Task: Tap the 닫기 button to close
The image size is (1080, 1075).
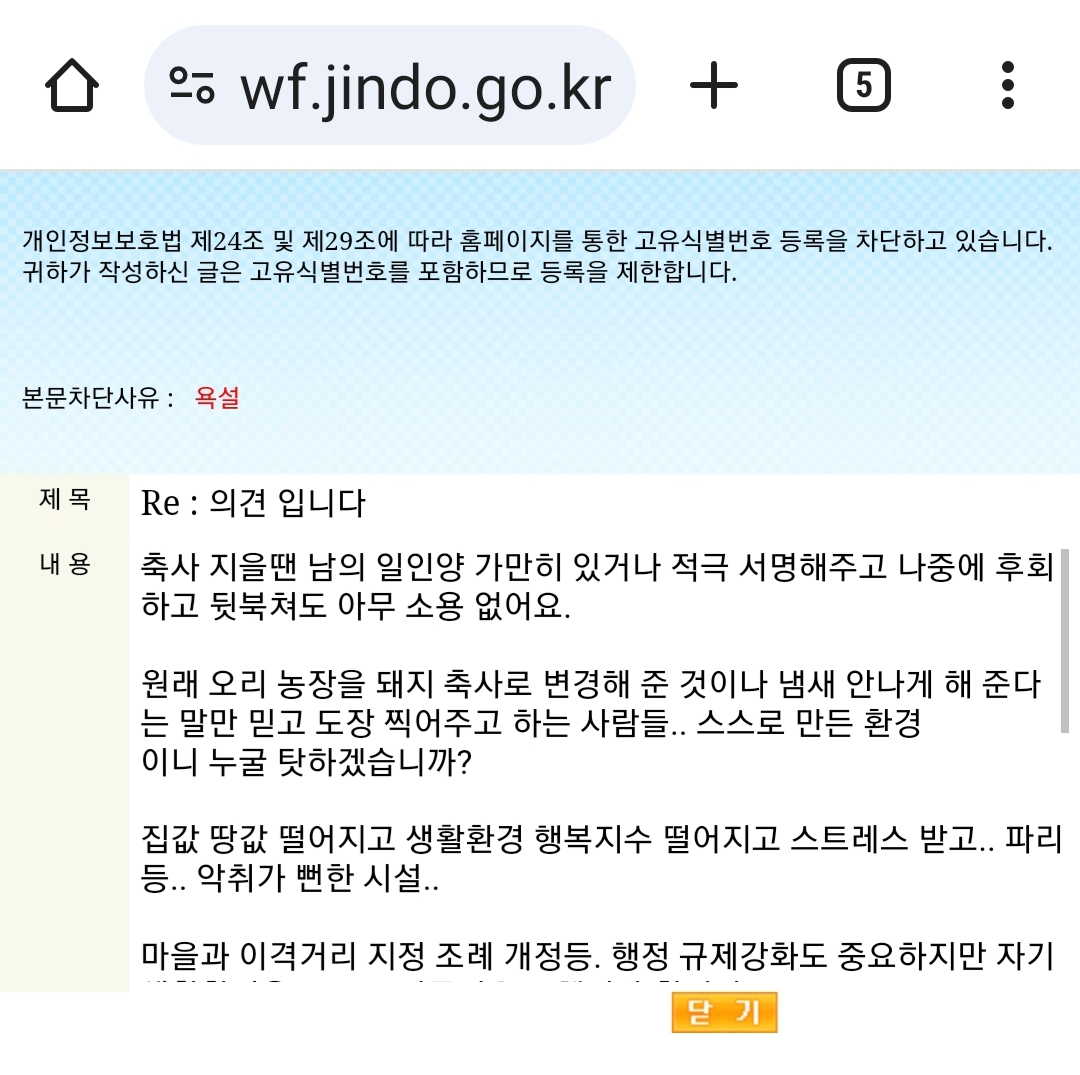Action: pos(724,1013)
